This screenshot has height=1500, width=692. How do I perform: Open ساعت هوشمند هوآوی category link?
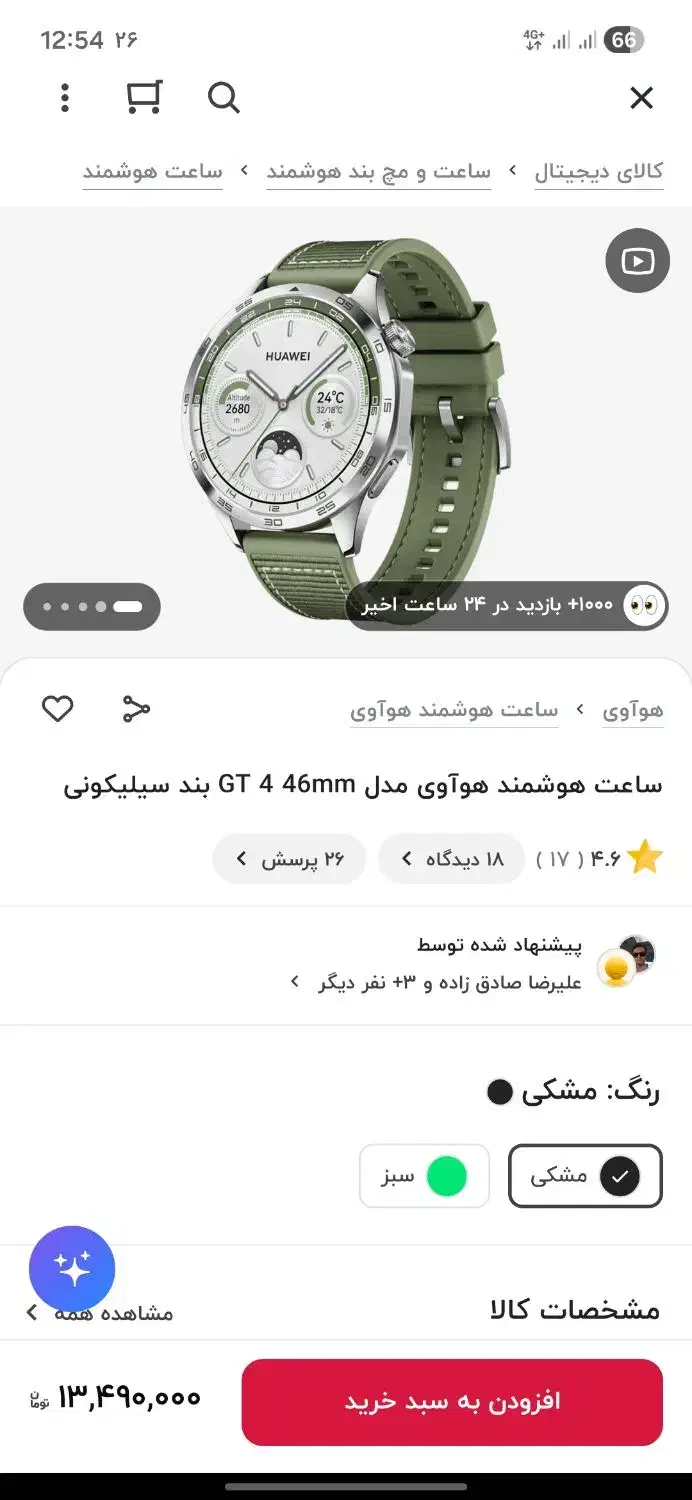click(x=454, y=710)
